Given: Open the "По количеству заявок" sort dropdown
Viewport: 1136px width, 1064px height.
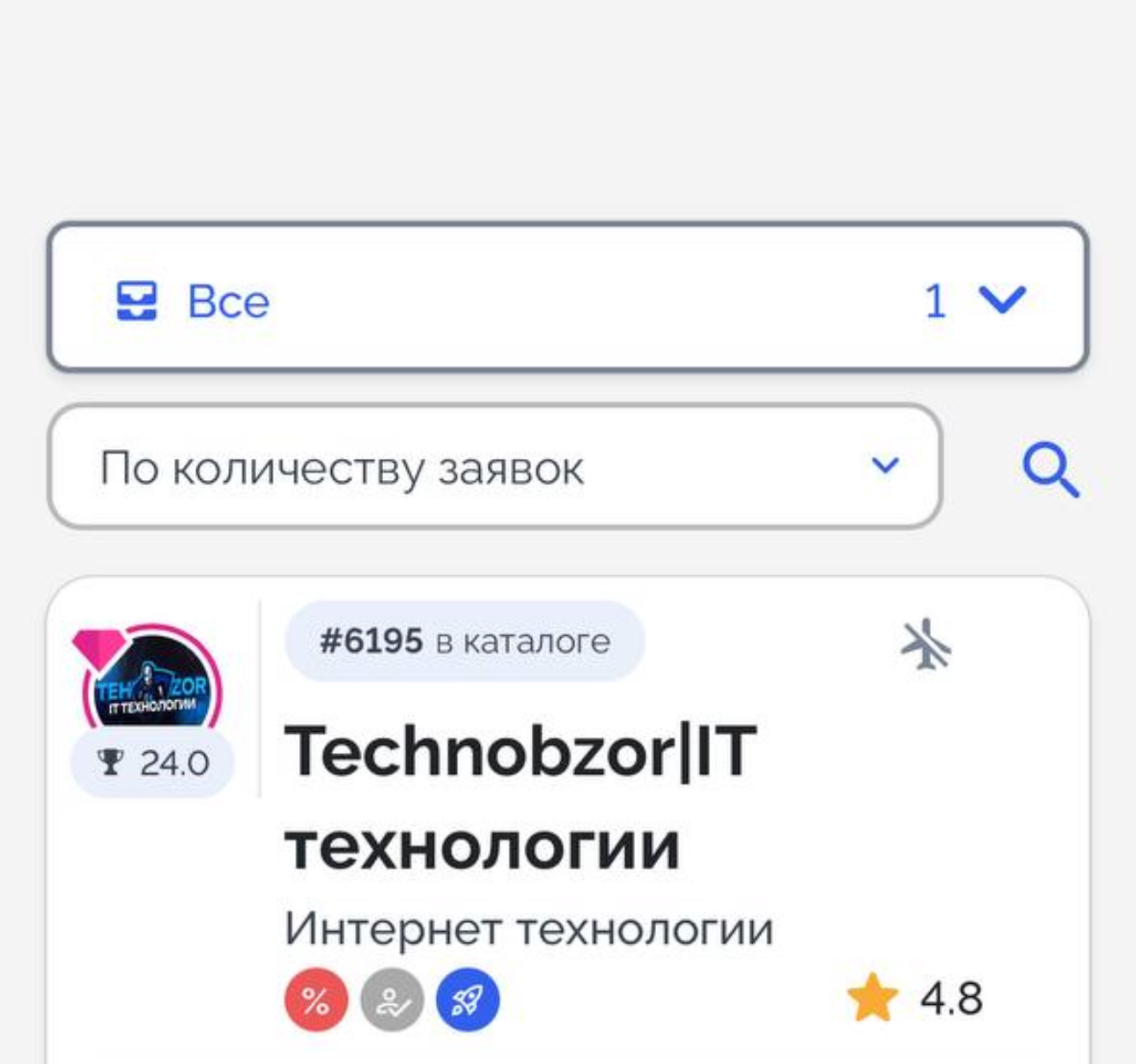Looking at the screenshot, I should (x=495, y=467).
